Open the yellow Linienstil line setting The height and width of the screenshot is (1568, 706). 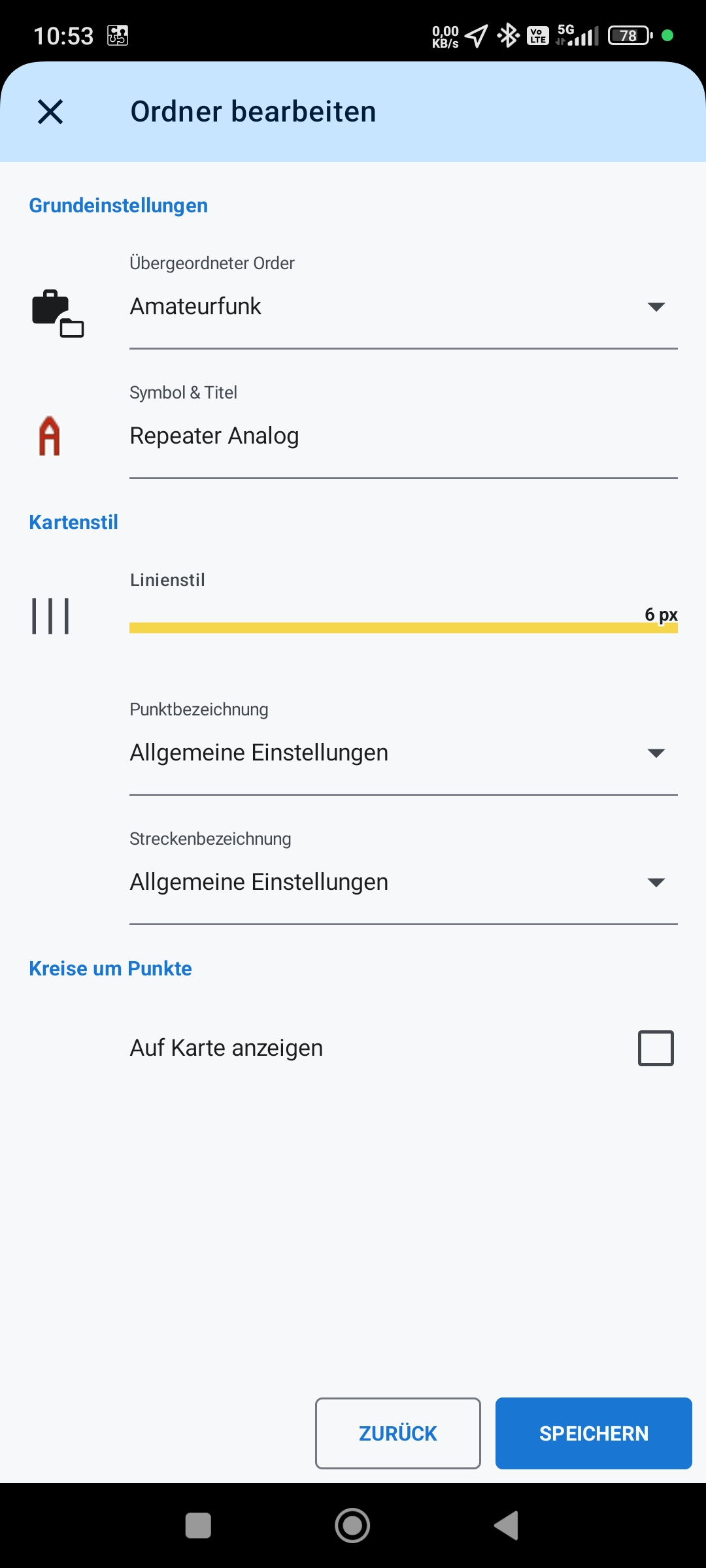point(403,627)
